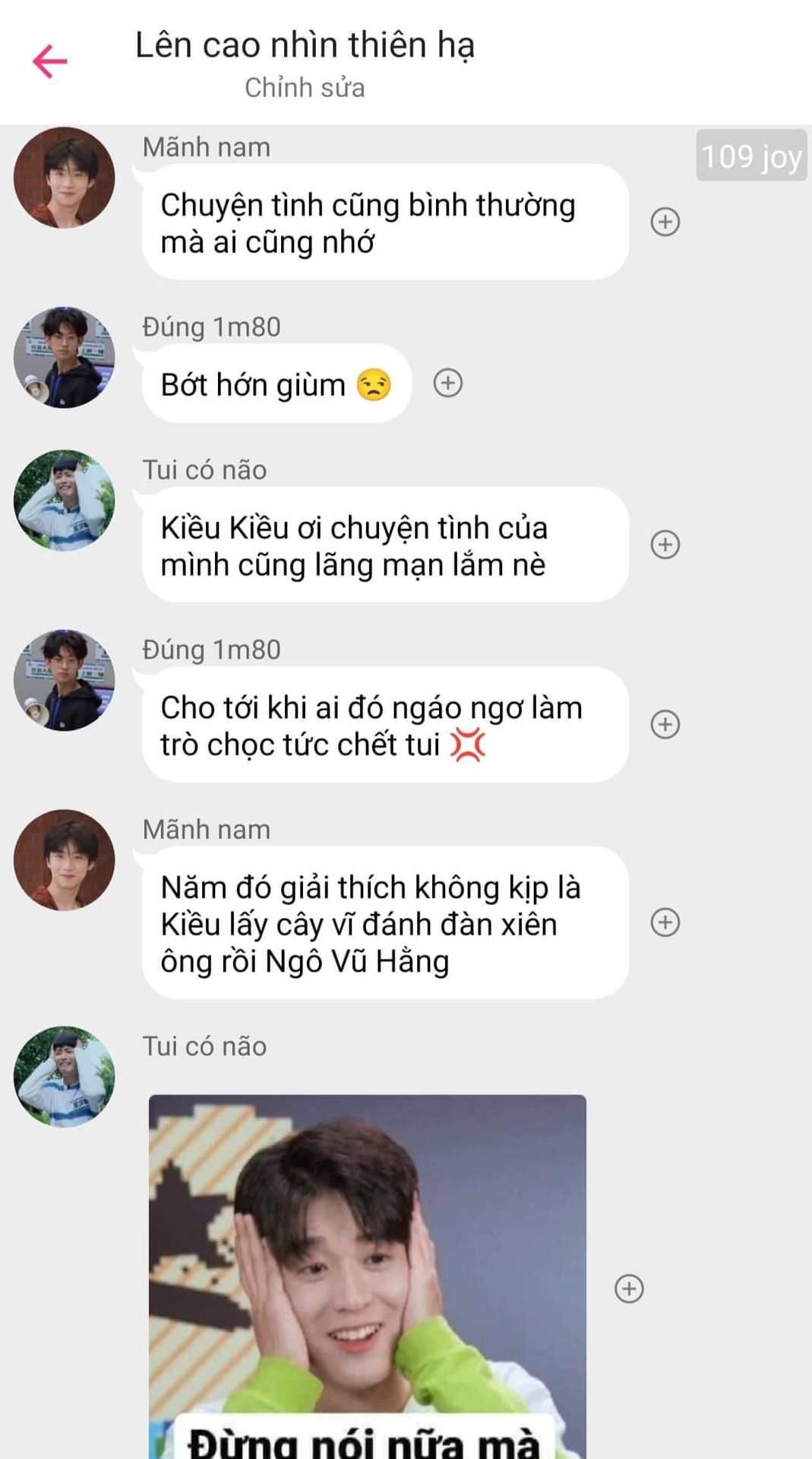Screen dimensions: 812x1459
Task: Tap plus icon beside "Chuyện tình cũng bình thường" message
Action: 665,222
